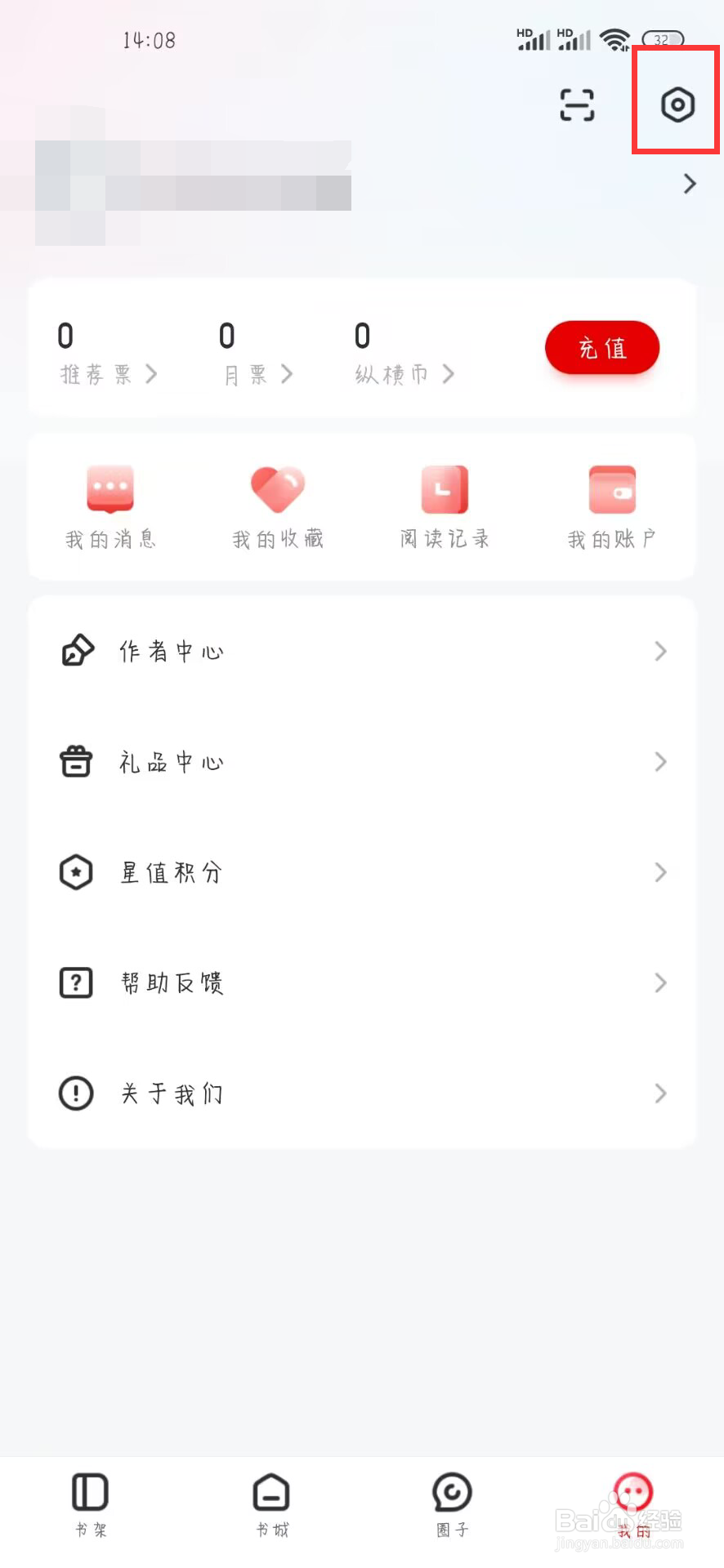Open the scan QR code icon
The width and height of the screenshot is (724, 1568).
click(578, 105)
